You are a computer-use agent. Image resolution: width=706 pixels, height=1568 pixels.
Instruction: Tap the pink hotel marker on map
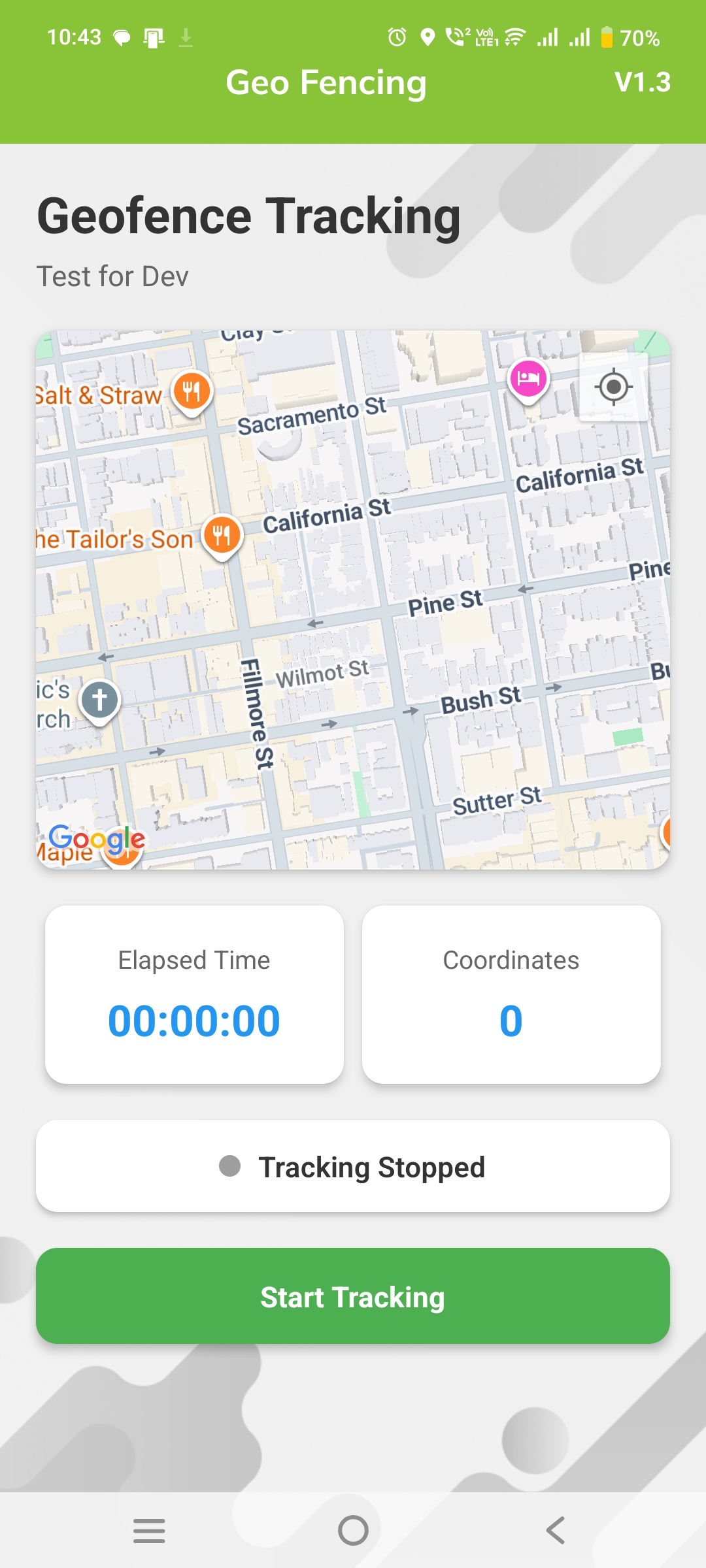click(x=528, y=378)
